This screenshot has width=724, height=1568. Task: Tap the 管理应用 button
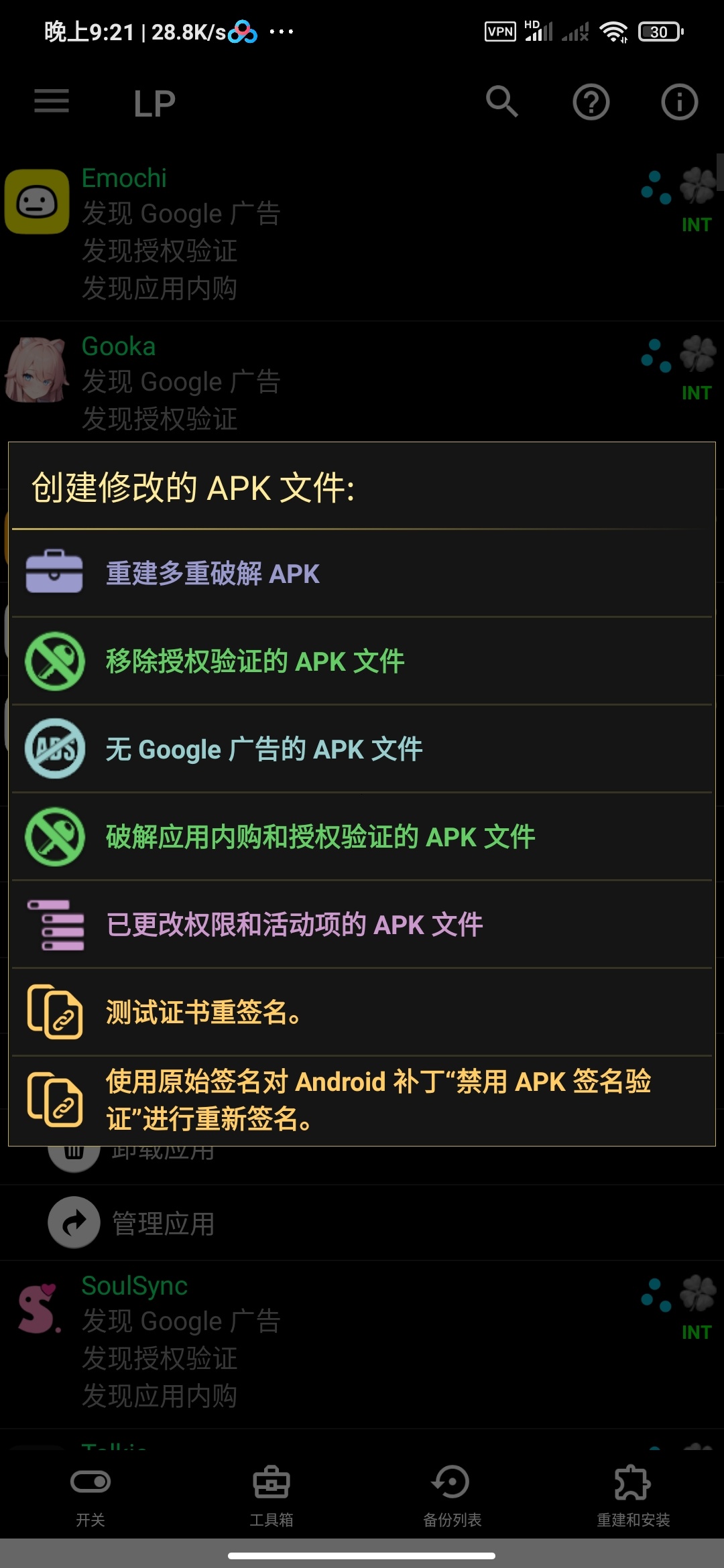(x=161, y=1223)
